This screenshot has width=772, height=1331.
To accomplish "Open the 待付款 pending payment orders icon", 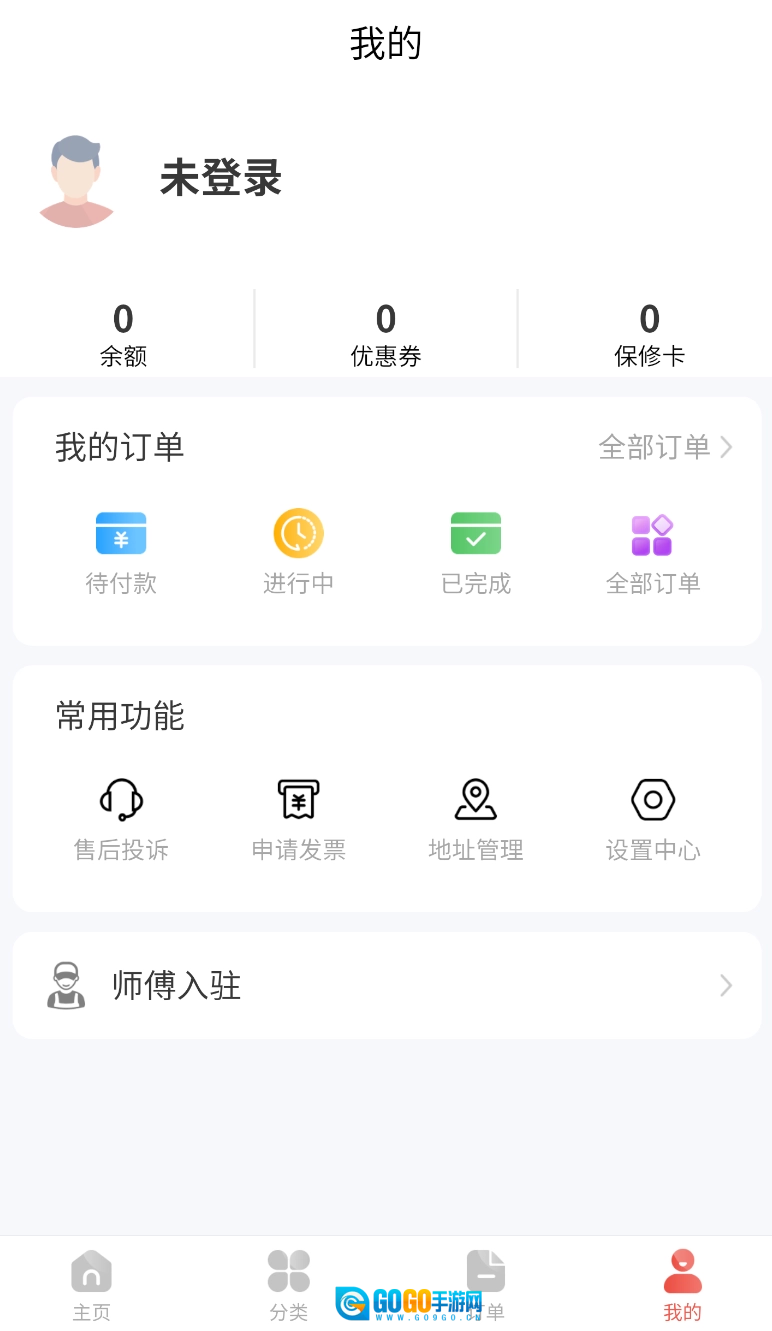I will tap(121, 532).
